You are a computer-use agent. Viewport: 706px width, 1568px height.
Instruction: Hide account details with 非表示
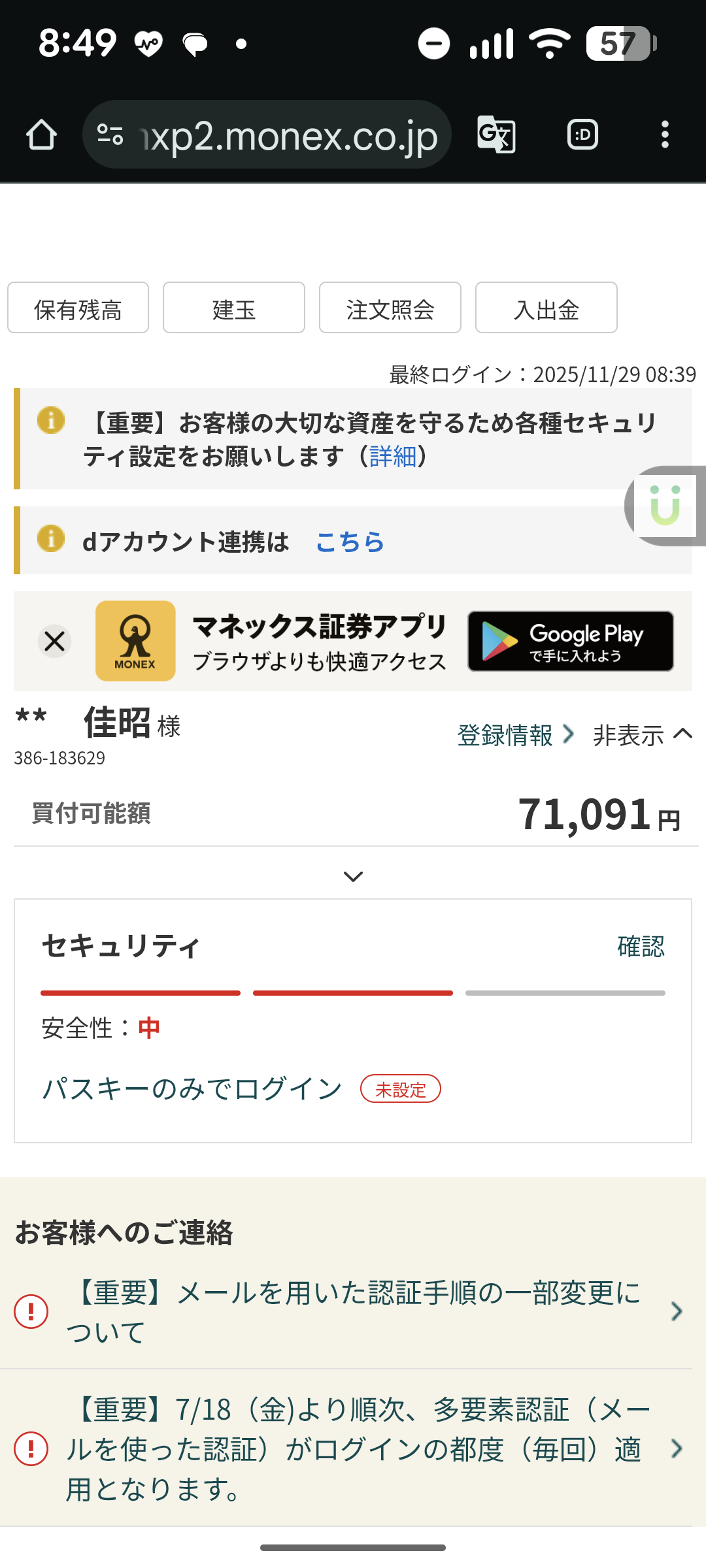[642, 735]
